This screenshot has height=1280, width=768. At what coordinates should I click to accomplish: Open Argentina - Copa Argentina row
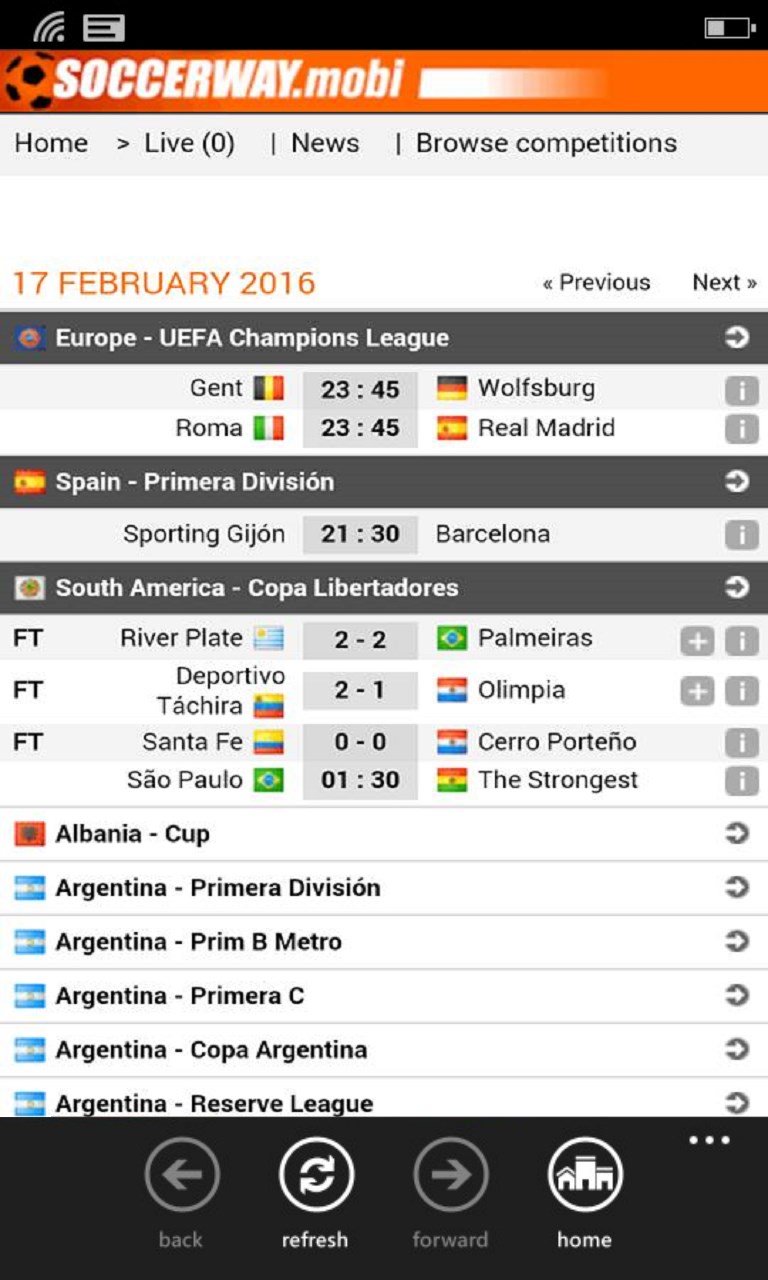[384, 1050]
